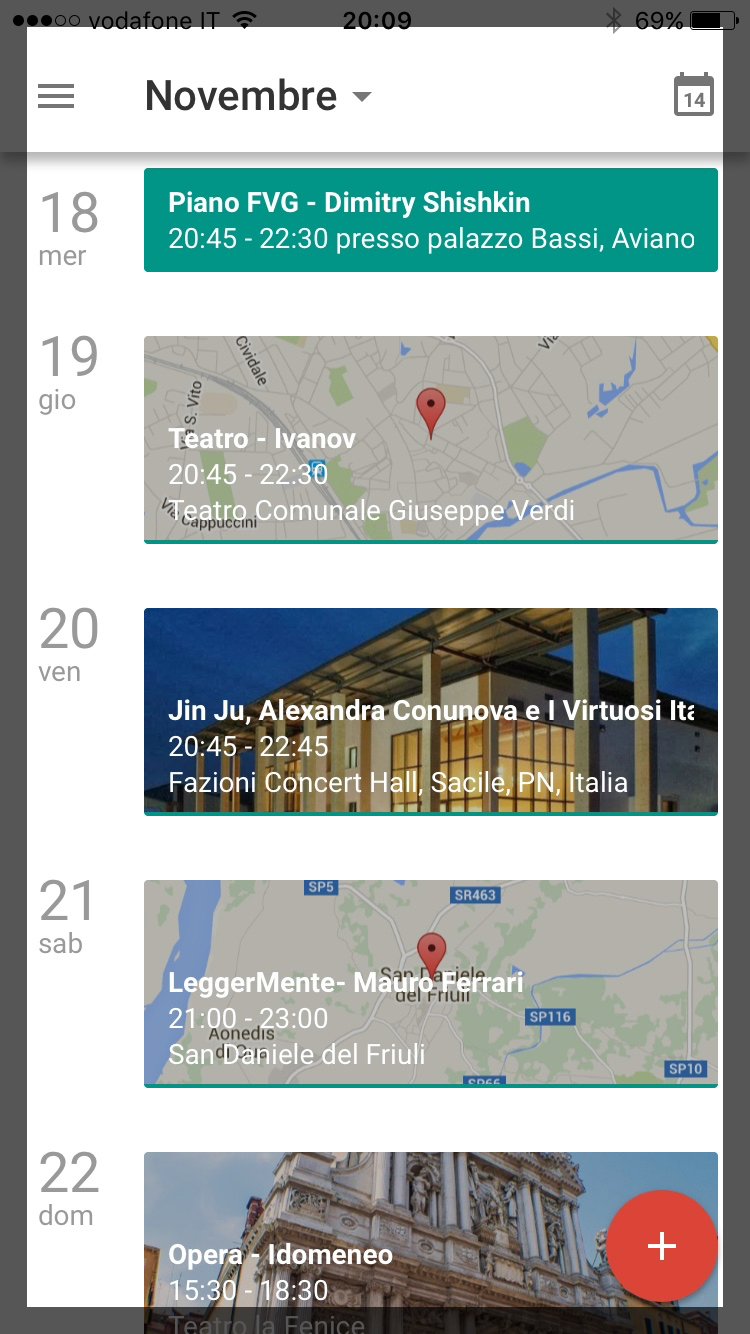Create a new event with the plus button
The width and height of the screenshot is (750, 1334).
point(662,1245)
